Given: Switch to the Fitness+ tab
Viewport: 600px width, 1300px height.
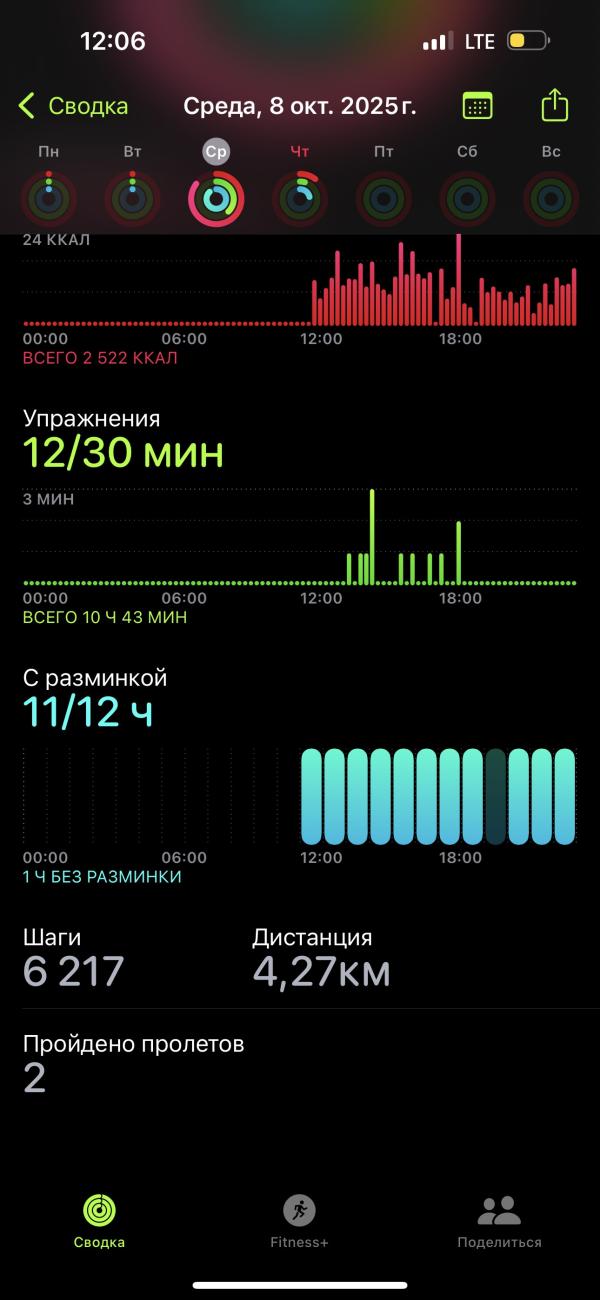Looking at the screenshot, I should [x=299, y=1222].
